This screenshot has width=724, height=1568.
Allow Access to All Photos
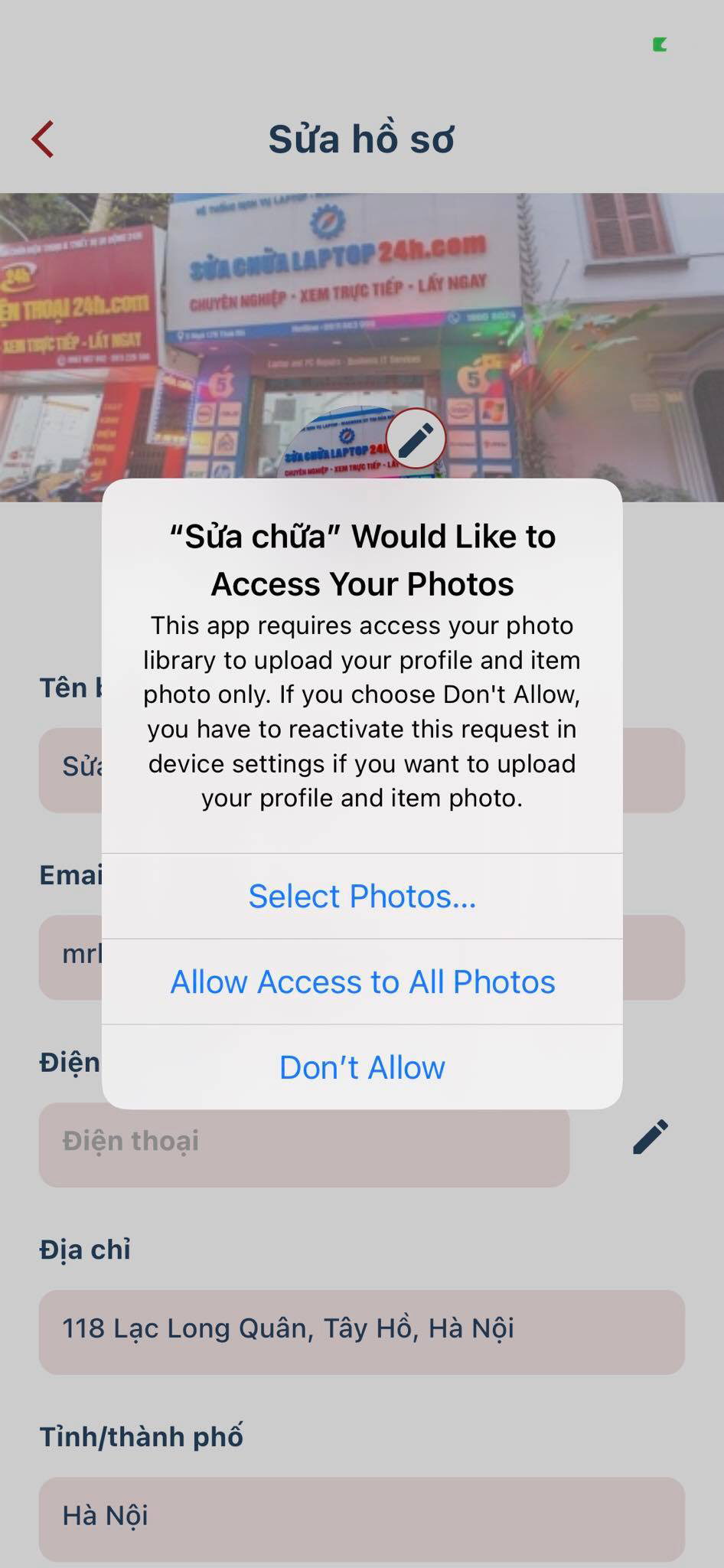pos(362,982)
